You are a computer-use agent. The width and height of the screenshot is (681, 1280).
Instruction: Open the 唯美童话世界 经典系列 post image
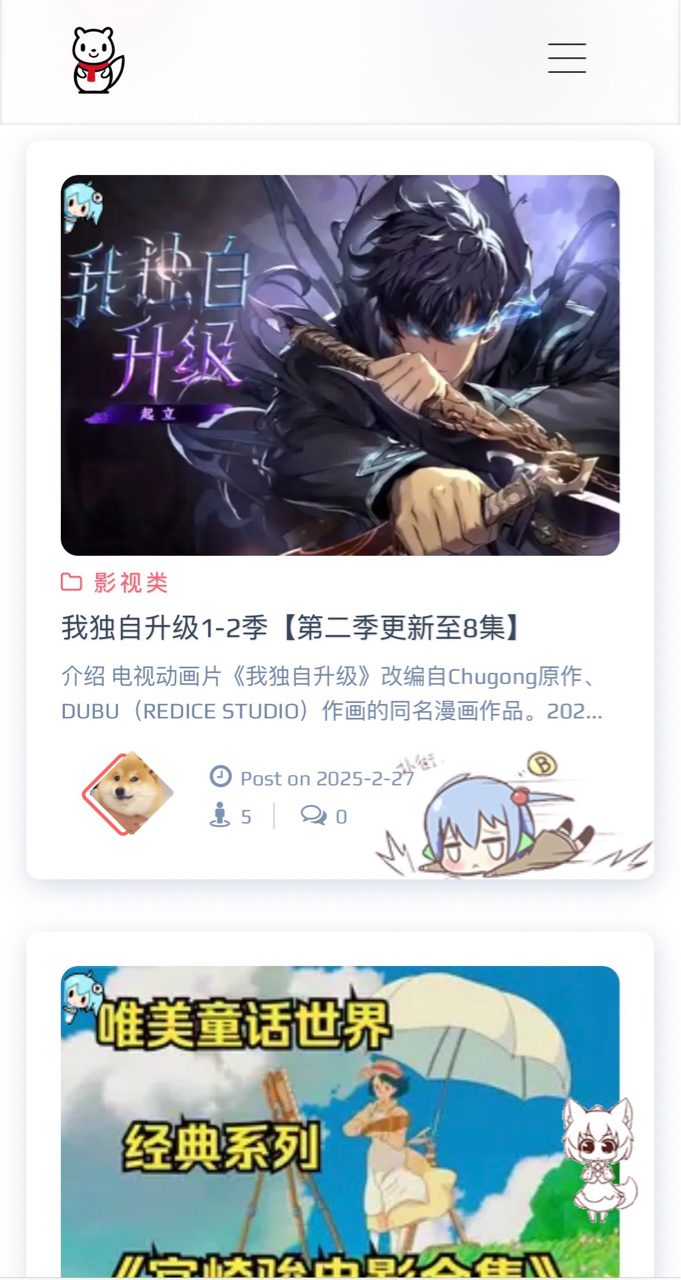point(340,1120)
